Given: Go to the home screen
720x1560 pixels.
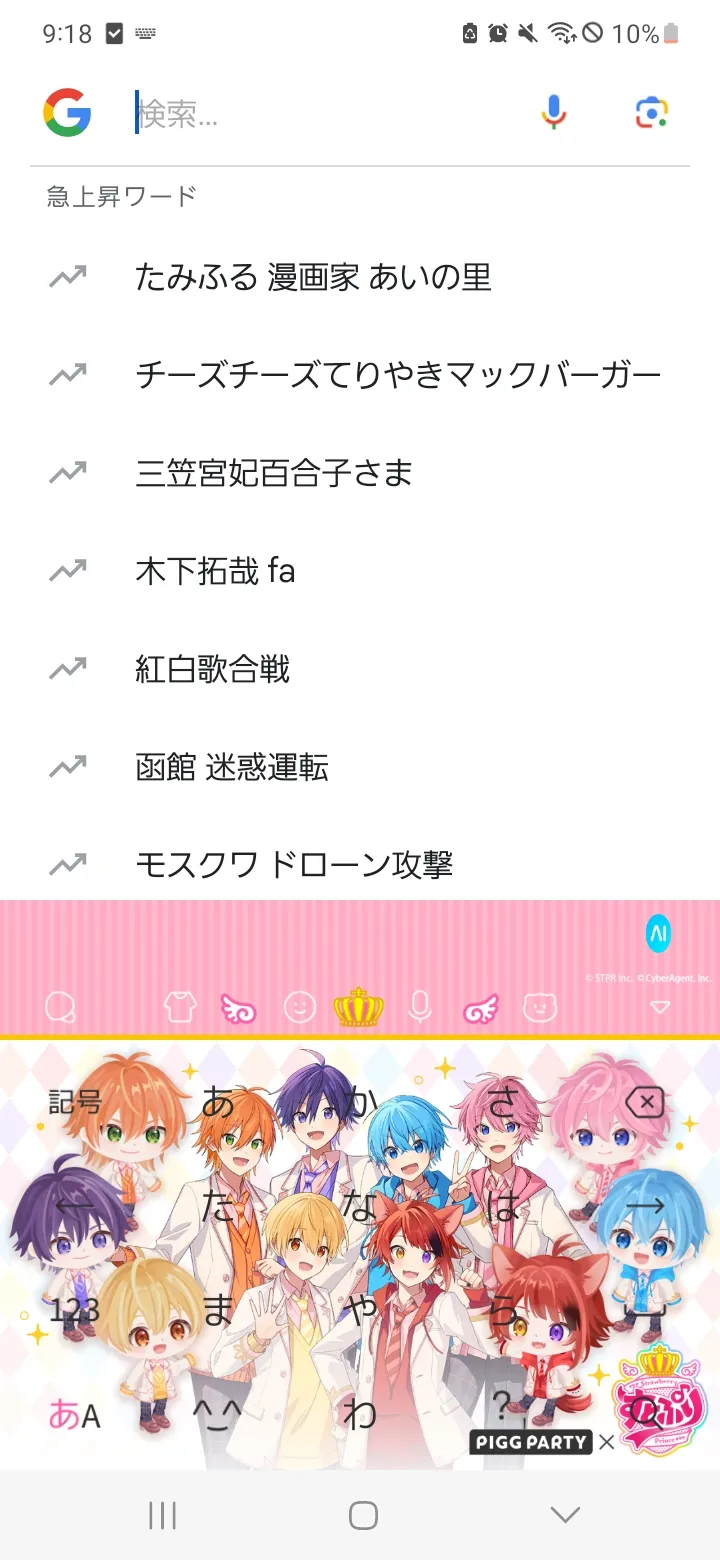Looking at the screenshot, I should 363,1515.
